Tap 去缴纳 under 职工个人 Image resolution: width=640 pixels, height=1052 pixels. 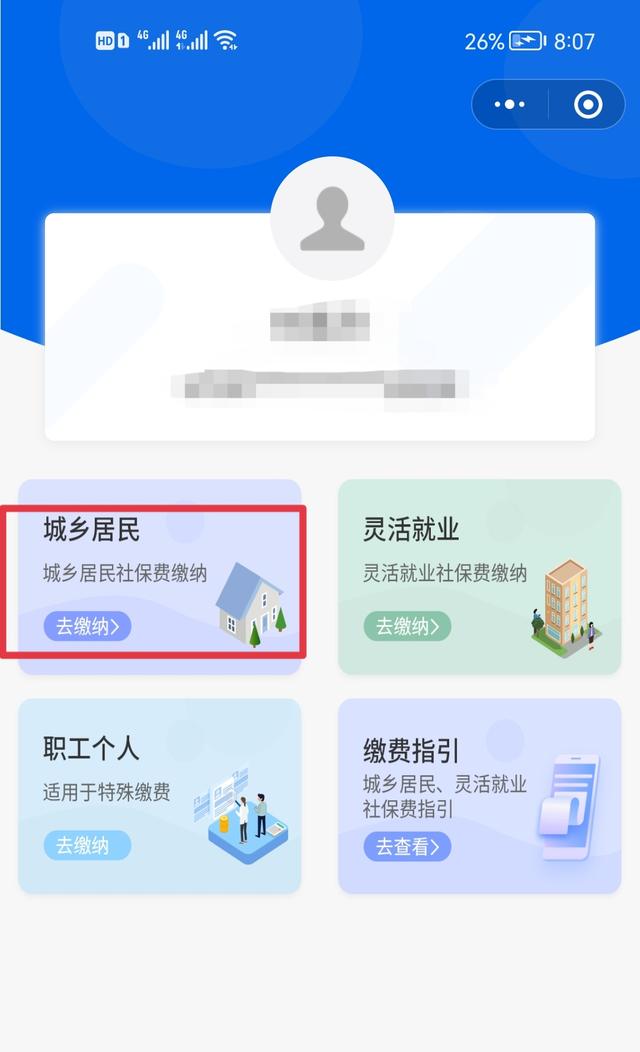(87, 846)
